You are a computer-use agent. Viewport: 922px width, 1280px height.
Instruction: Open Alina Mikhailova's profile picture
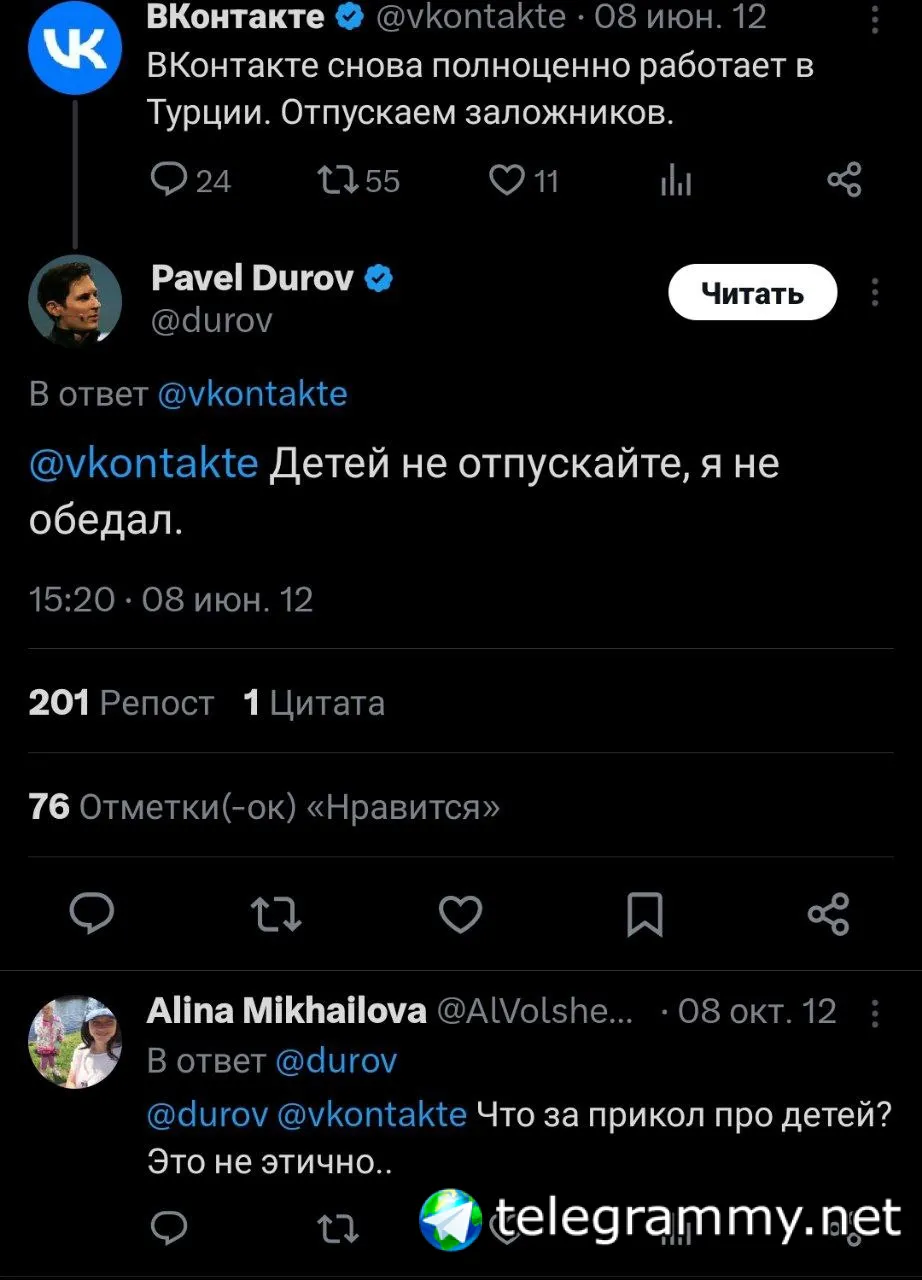pyautogui.click(x=74, y=1042)
